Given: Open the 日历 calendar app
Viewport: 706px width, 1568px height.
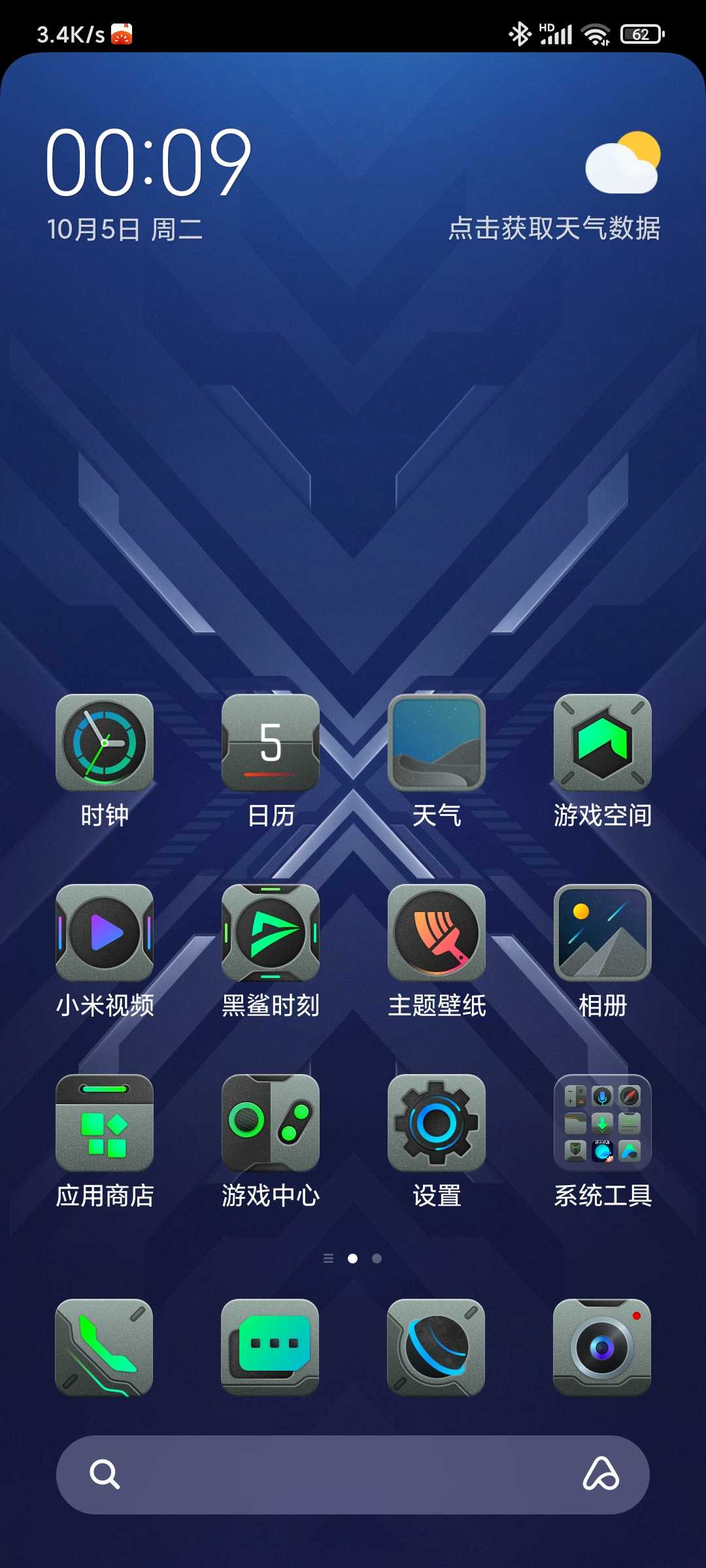Looking at the screenshot, I should [271, 743].
